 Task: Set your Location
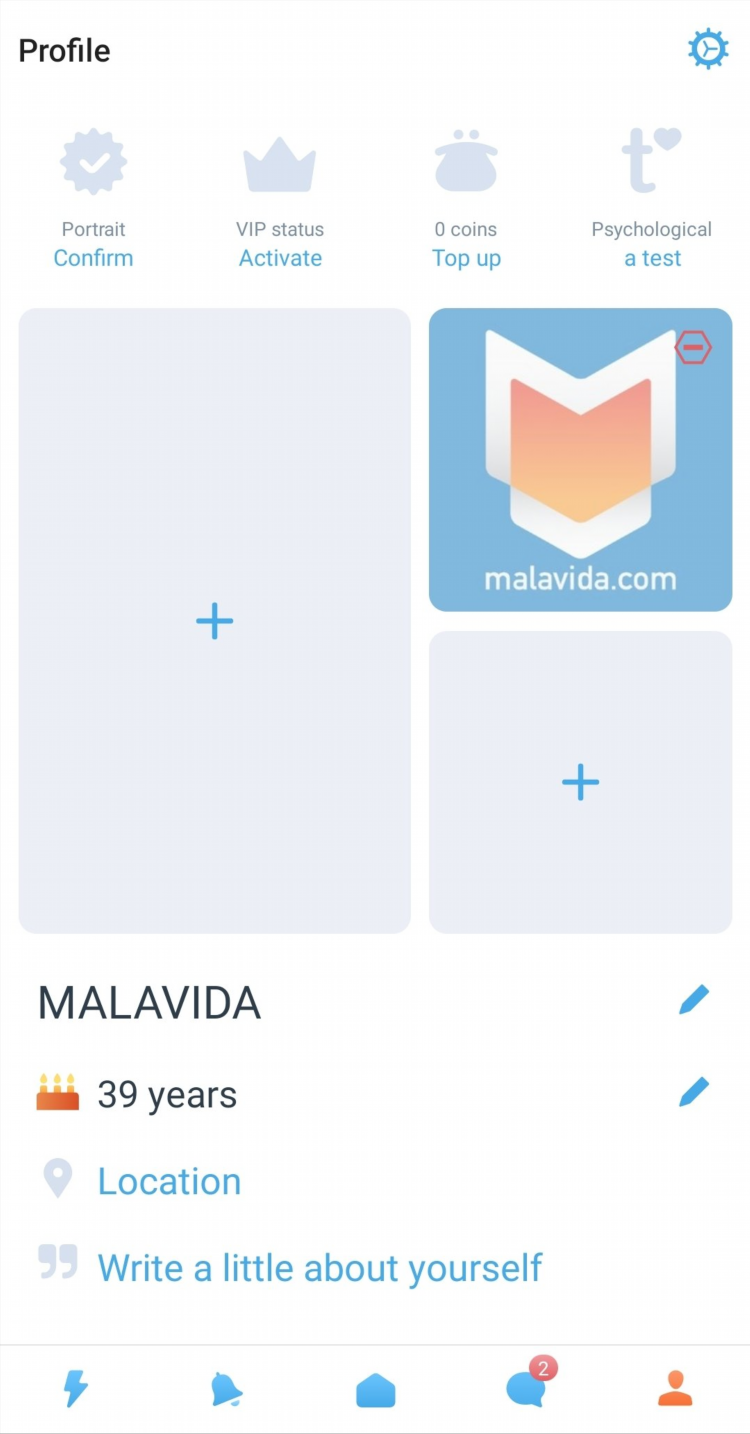click(169, 1181)
